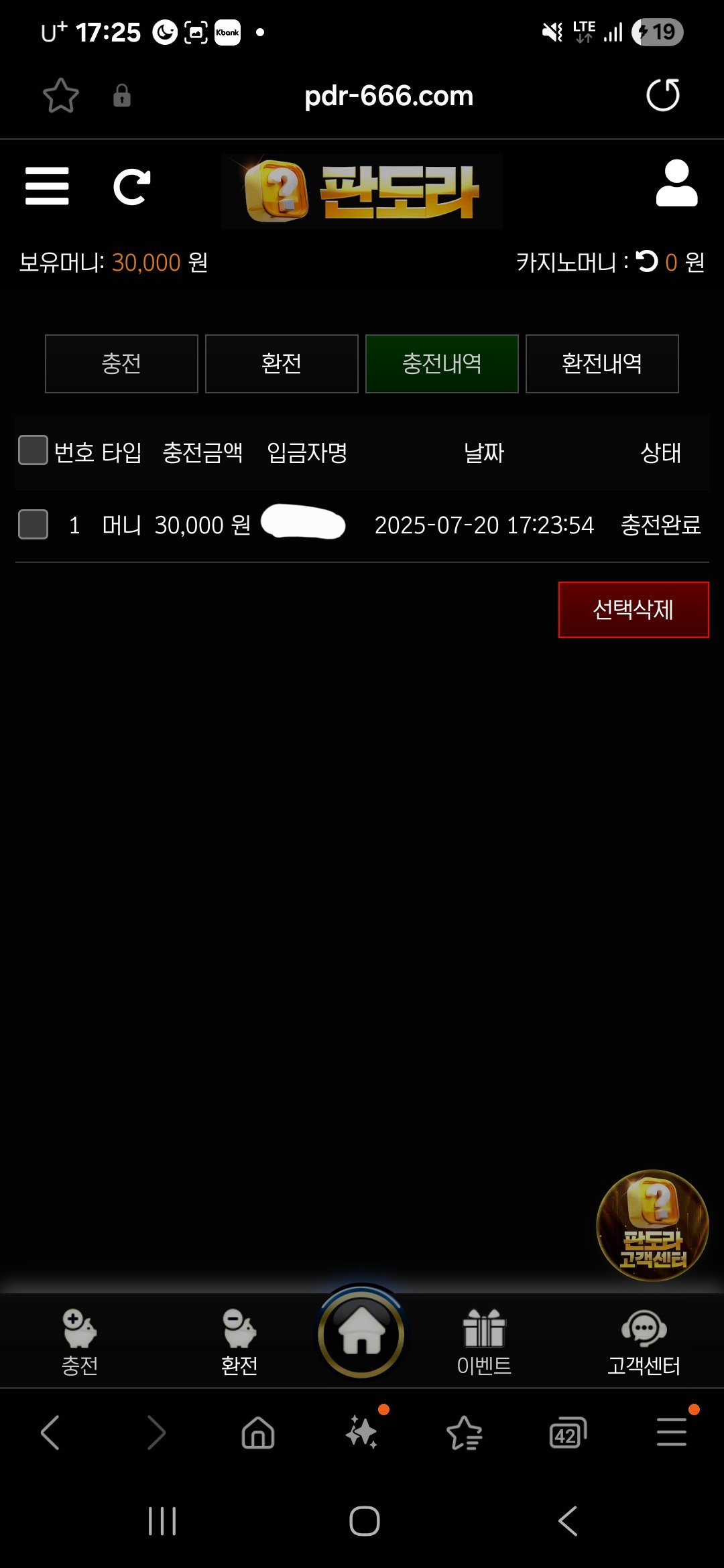Image resolution: width=724 pixels, height=1568 pixels.
Task: Tap the center home button
Action: point(361,1333)
